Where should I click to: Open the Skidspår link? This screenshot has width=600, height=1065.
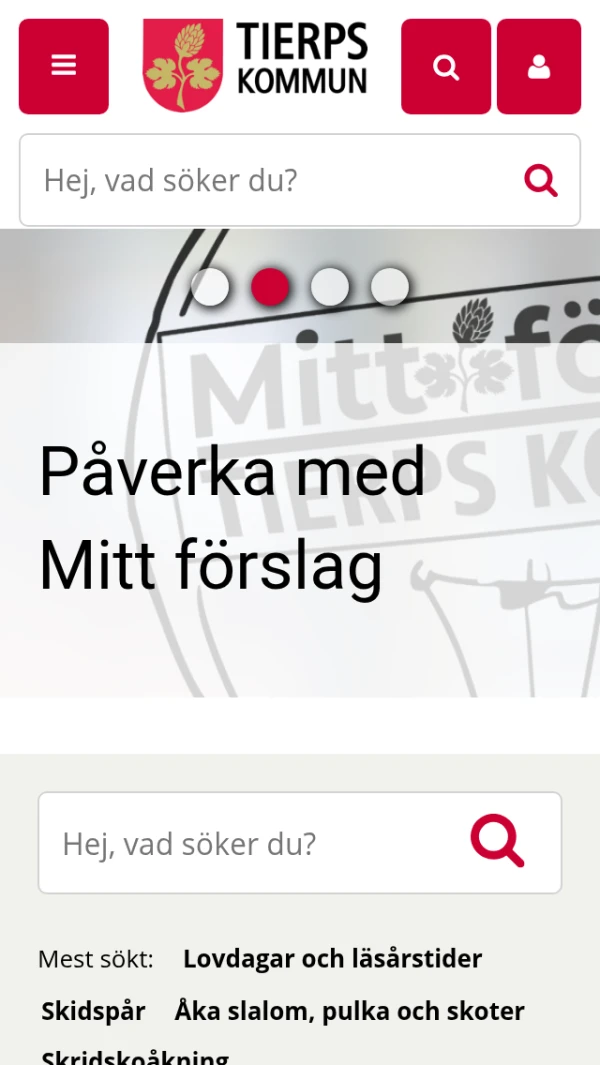point(93,1011)
